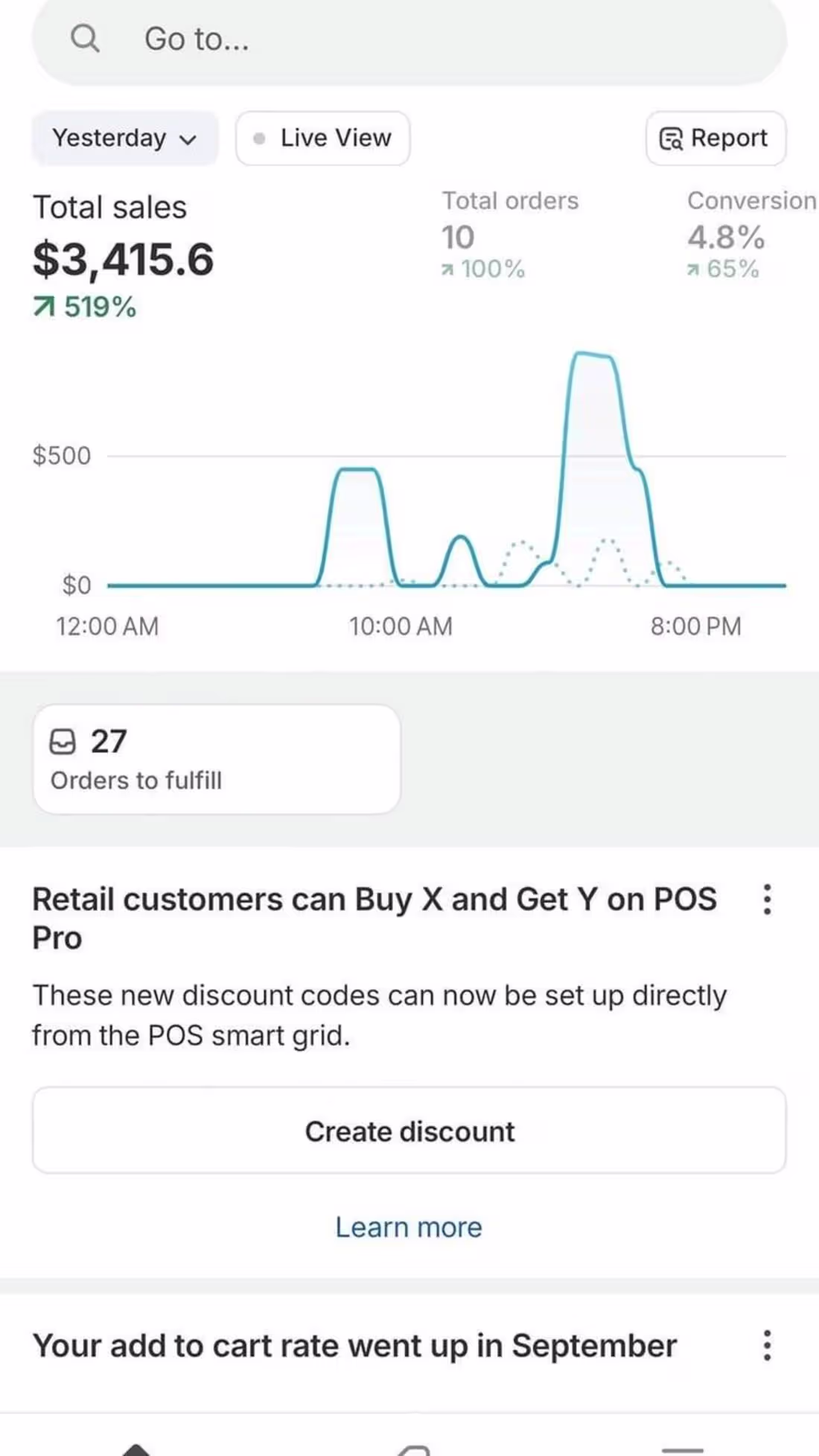
Task: Open the Learn more link
Action: (408, 1227)
